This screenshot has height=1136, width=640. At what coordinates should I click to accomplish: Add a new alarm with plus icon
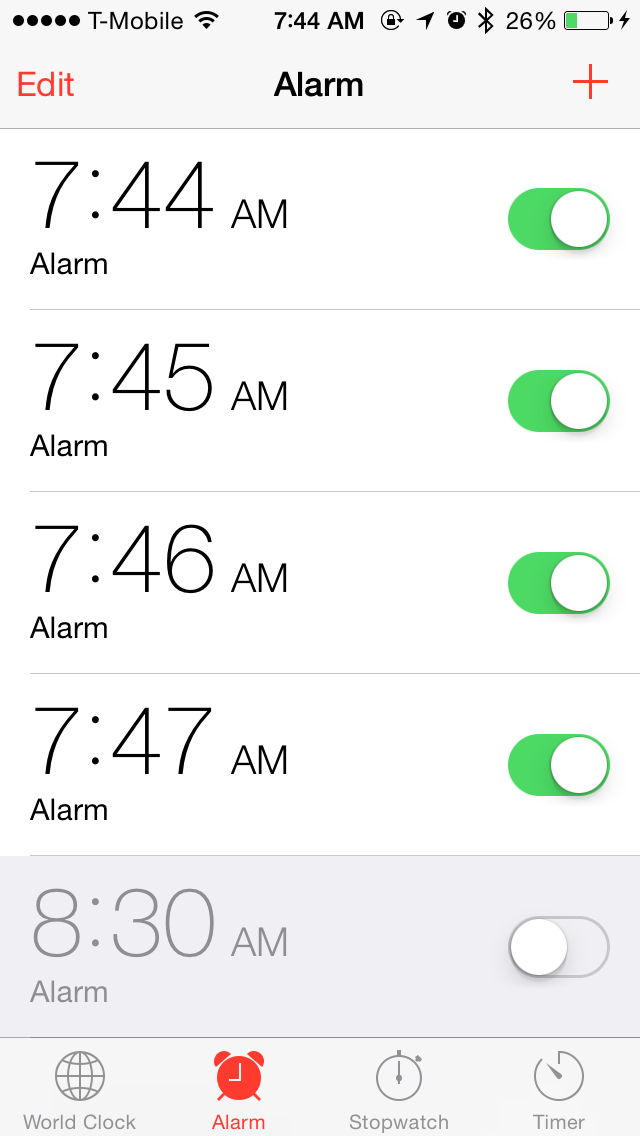(x=590, y=83)
